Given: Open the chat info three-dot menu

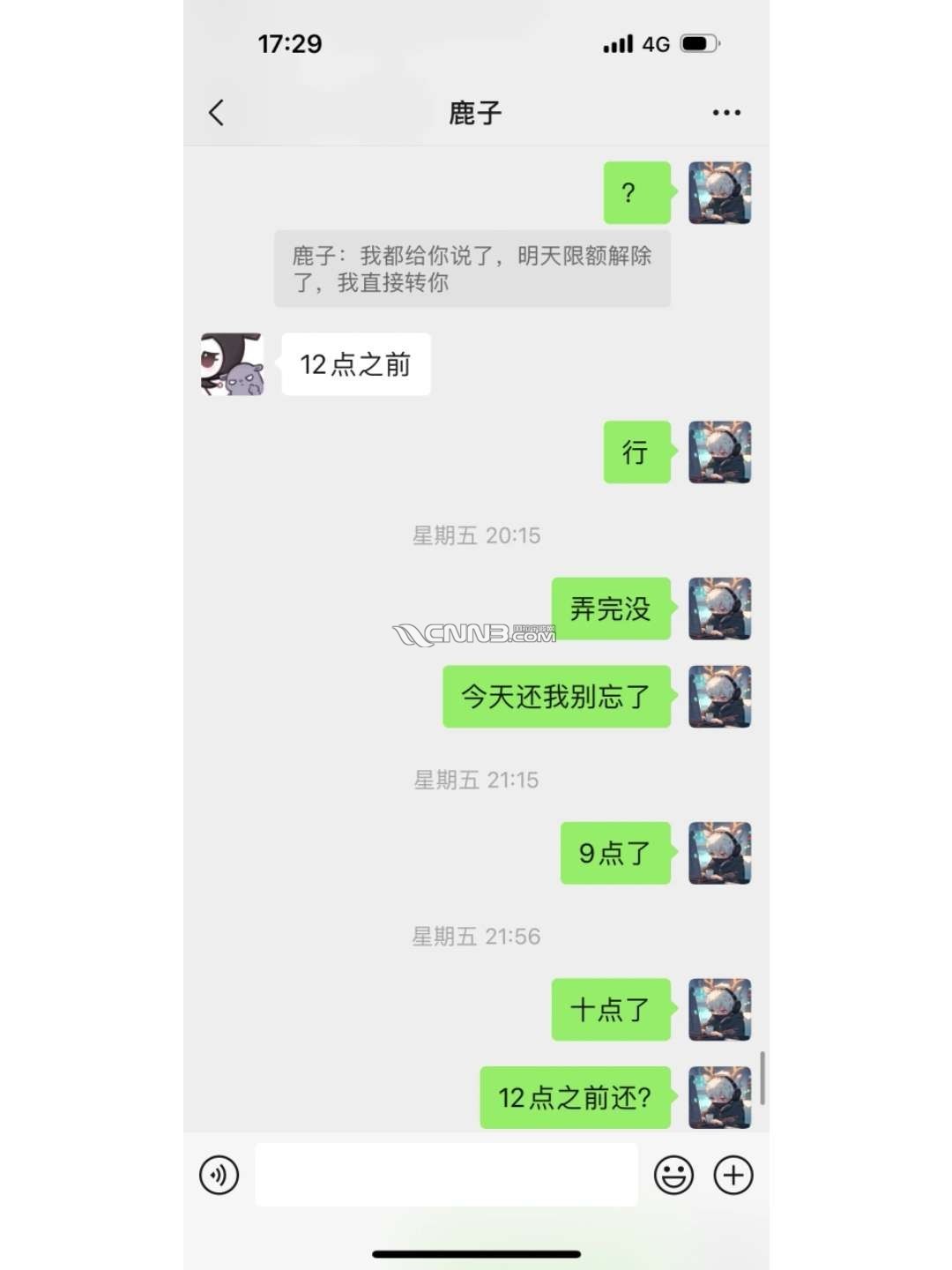Looking at the screenshot, I should [726, 113].
